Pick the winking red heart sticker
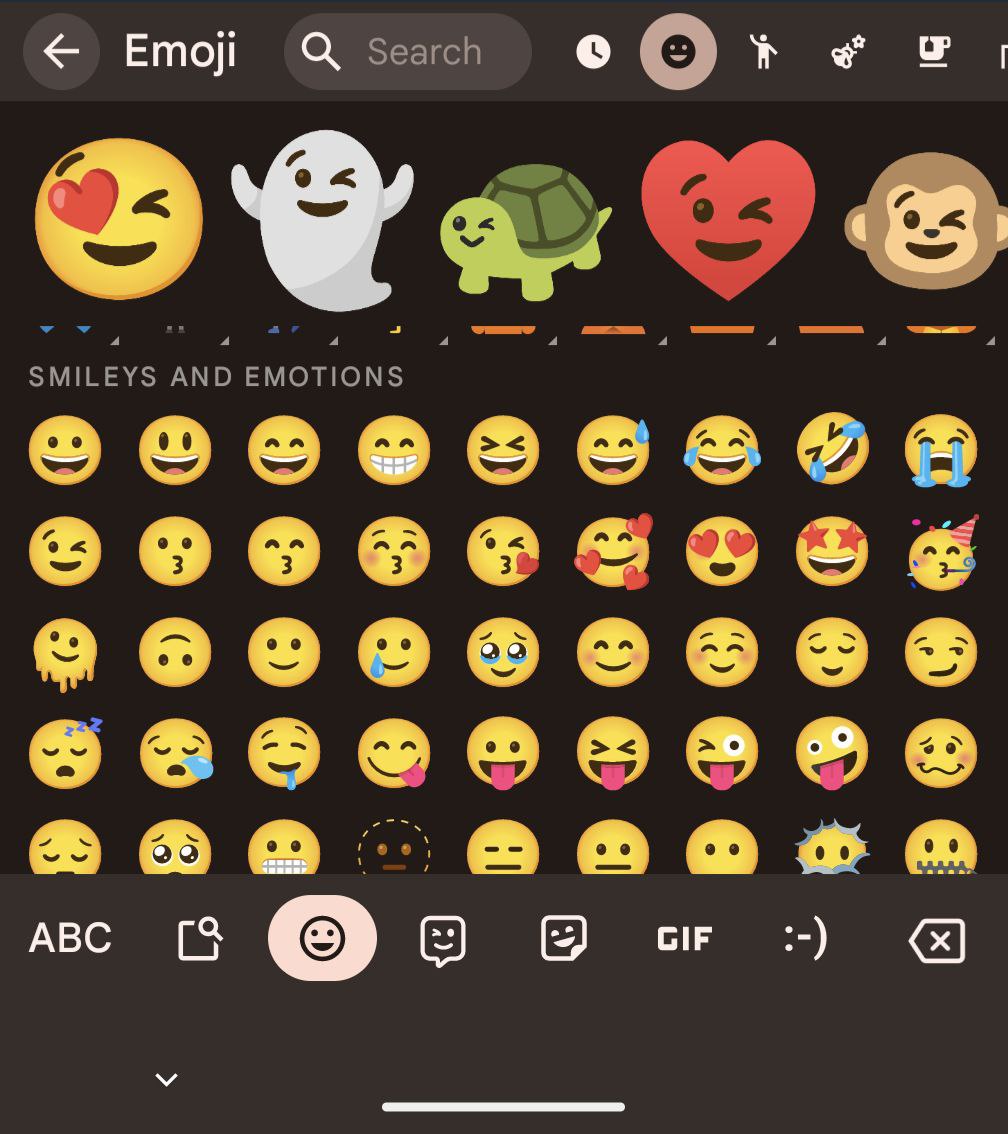This screenshot has width=1008, height=1134. coord(728,218)
